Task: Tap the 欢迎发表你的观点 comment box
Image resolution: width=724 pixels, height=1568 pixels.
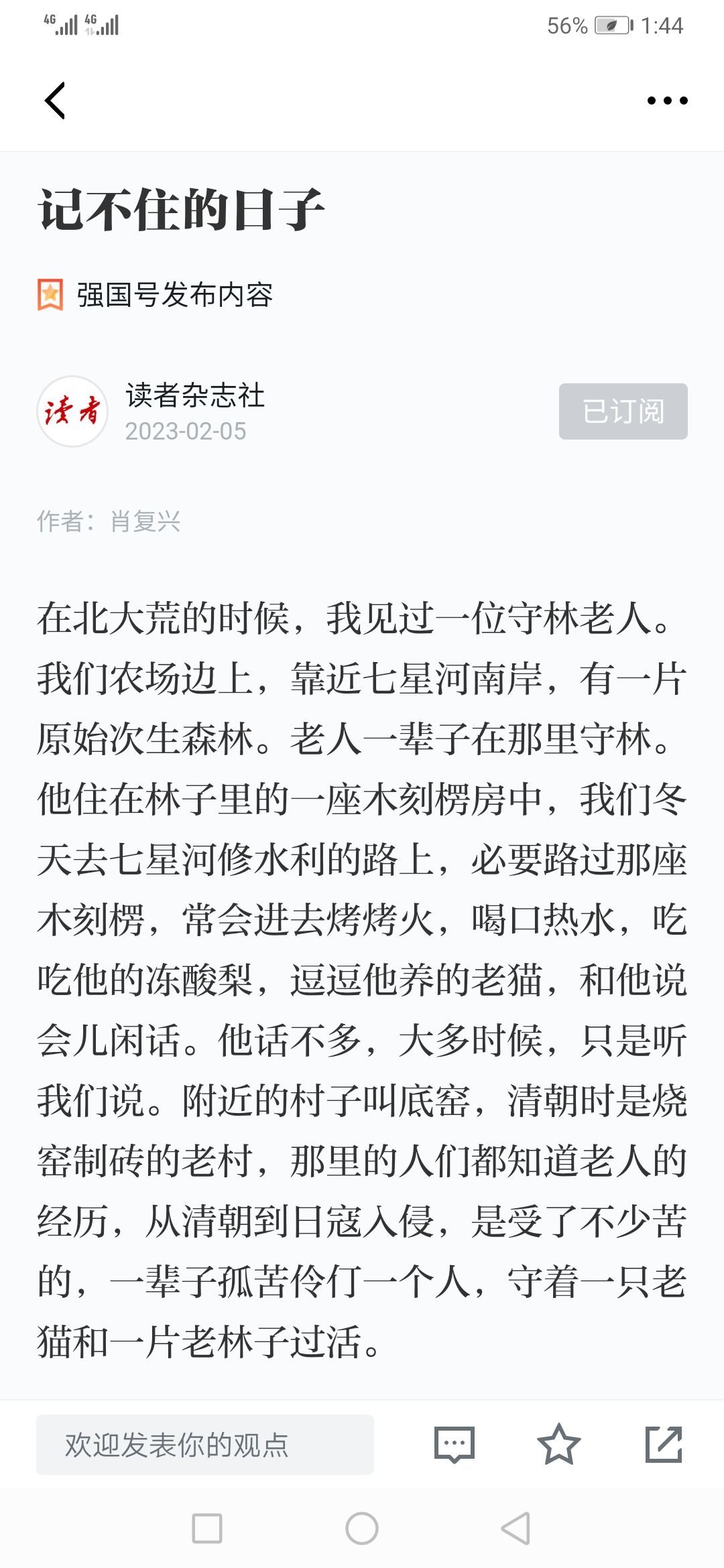Action: point(204,1444)
